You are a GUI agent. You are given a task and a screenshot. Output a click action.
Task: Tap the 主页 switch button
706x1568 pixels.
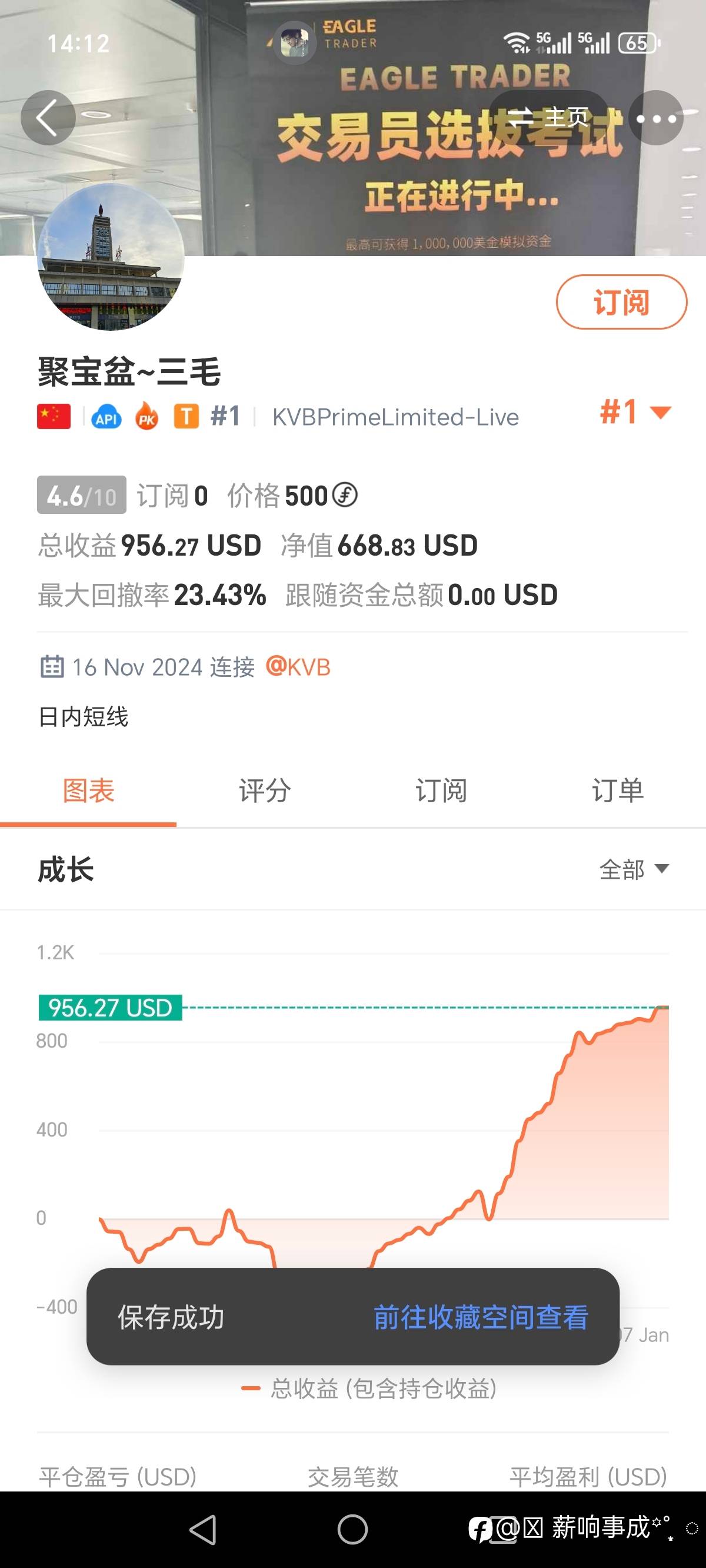click(x=548, y=118)
